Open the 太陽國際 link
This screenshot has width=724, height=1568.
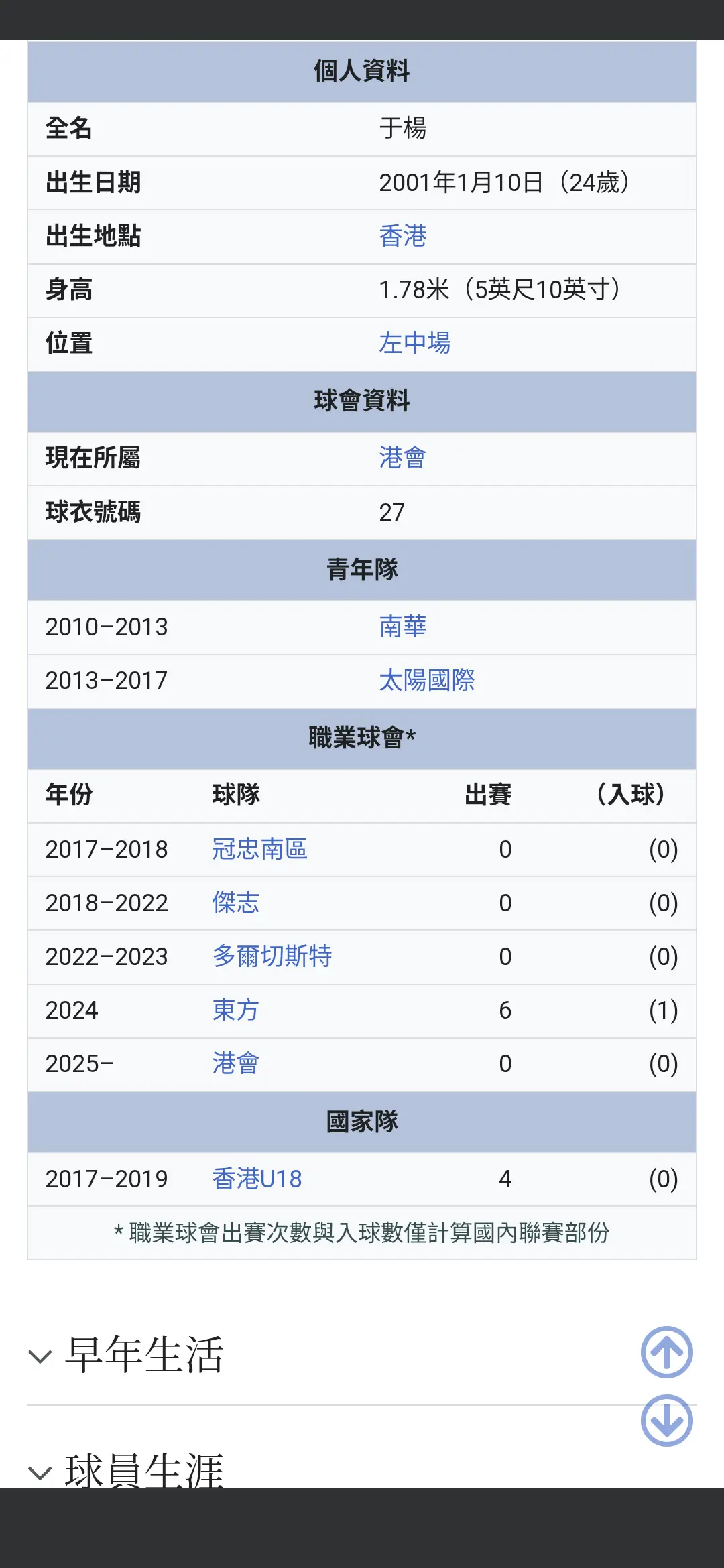[427, 681]
